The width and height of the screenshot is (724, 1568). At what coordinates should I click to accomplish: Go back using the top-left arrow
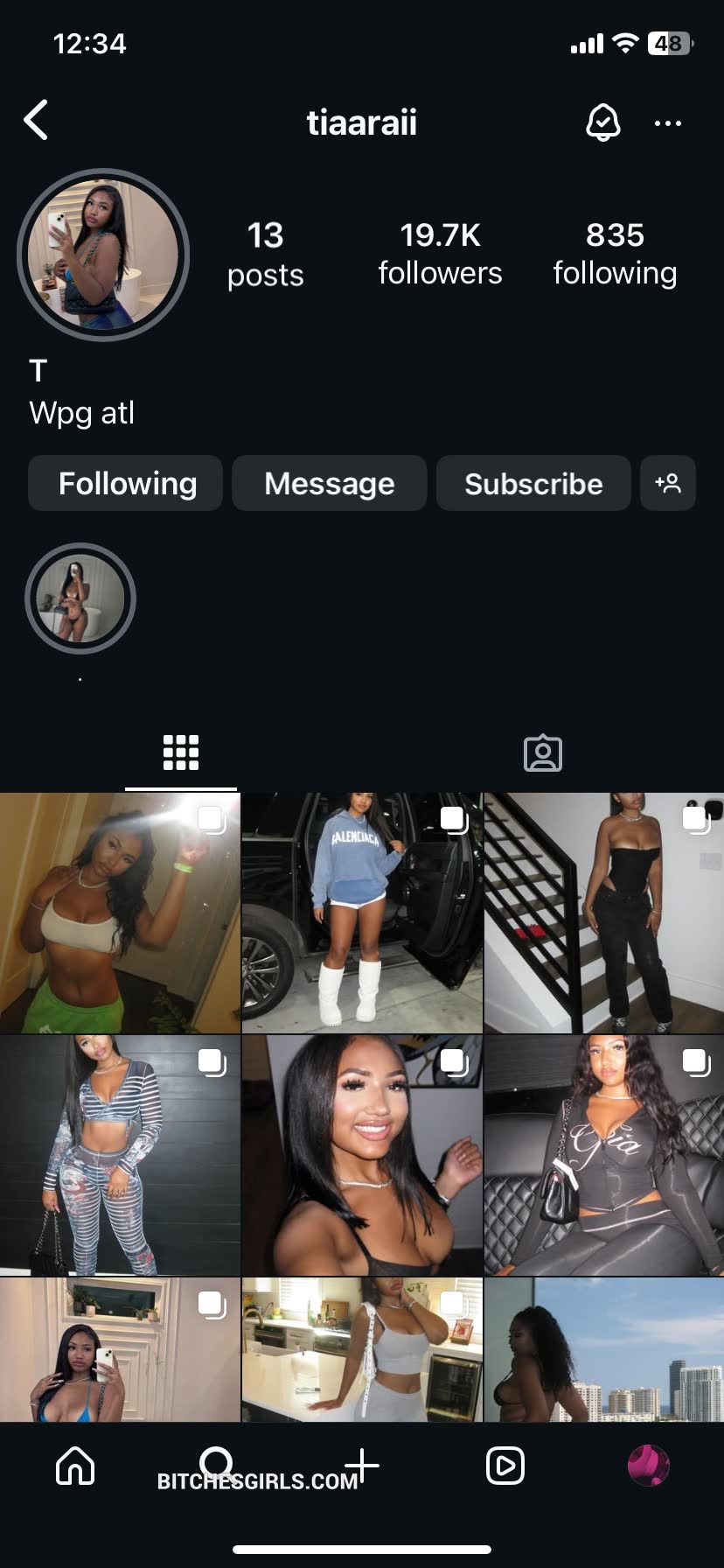tap(37, 121)
